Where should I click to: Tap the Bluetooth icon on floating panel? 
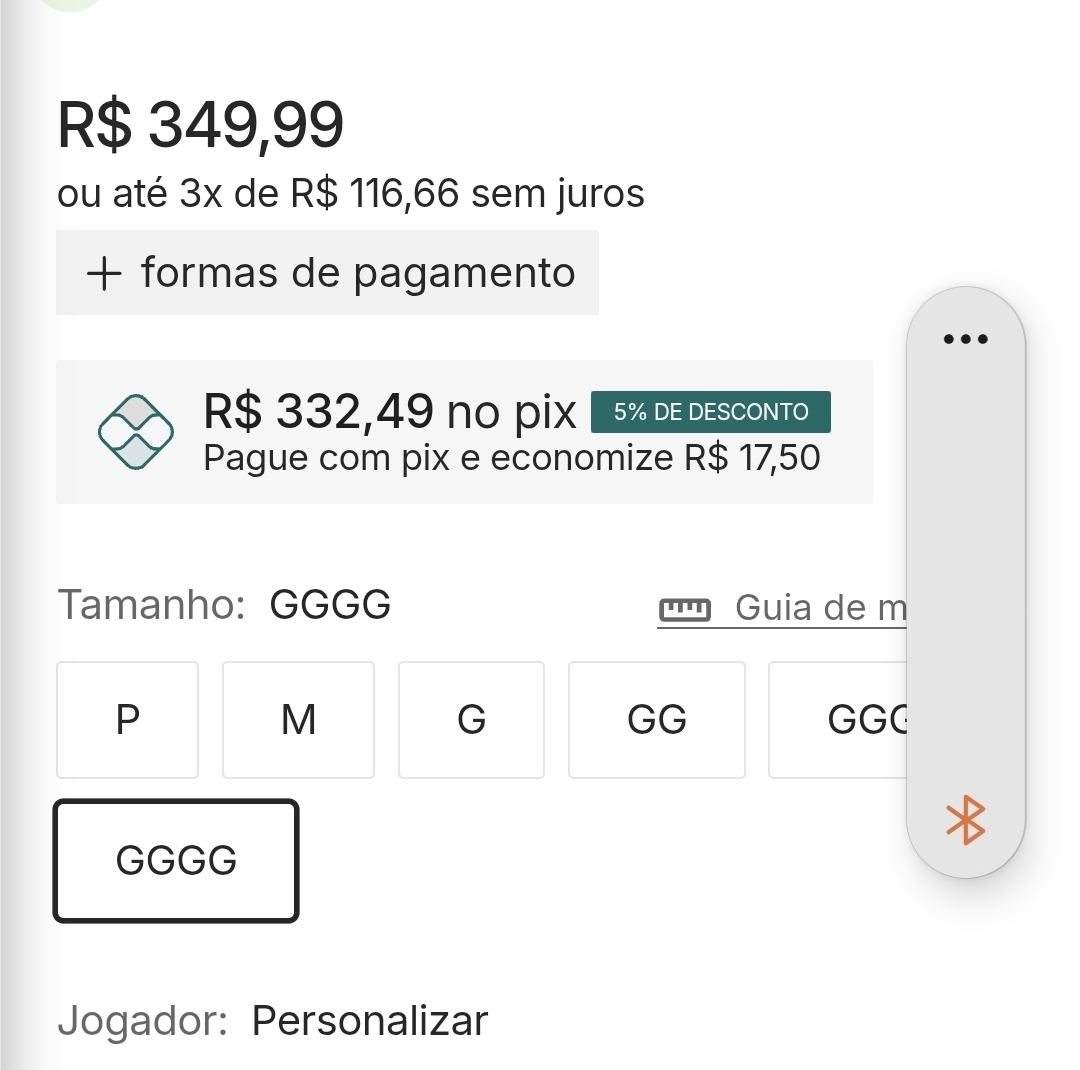(966, 821)
